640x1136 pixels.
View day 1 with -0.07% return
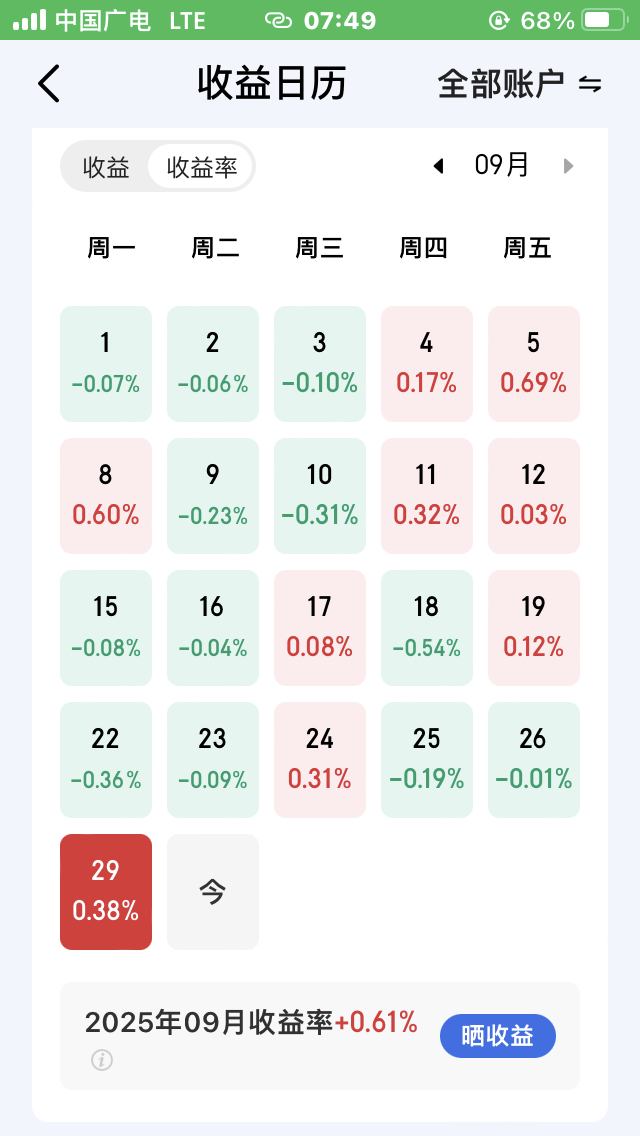[106, 364]
